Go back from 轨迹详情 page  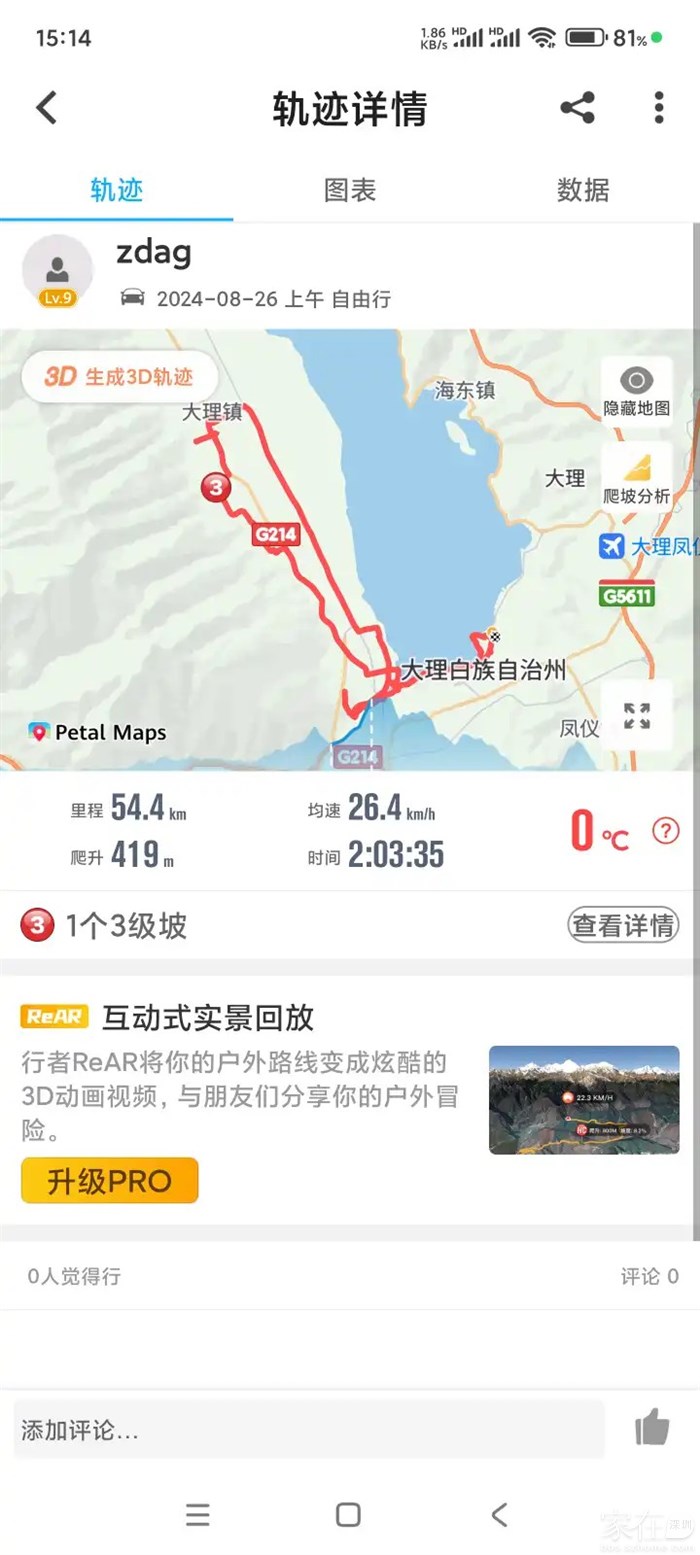pyautogui.click(x=47, y=108)
